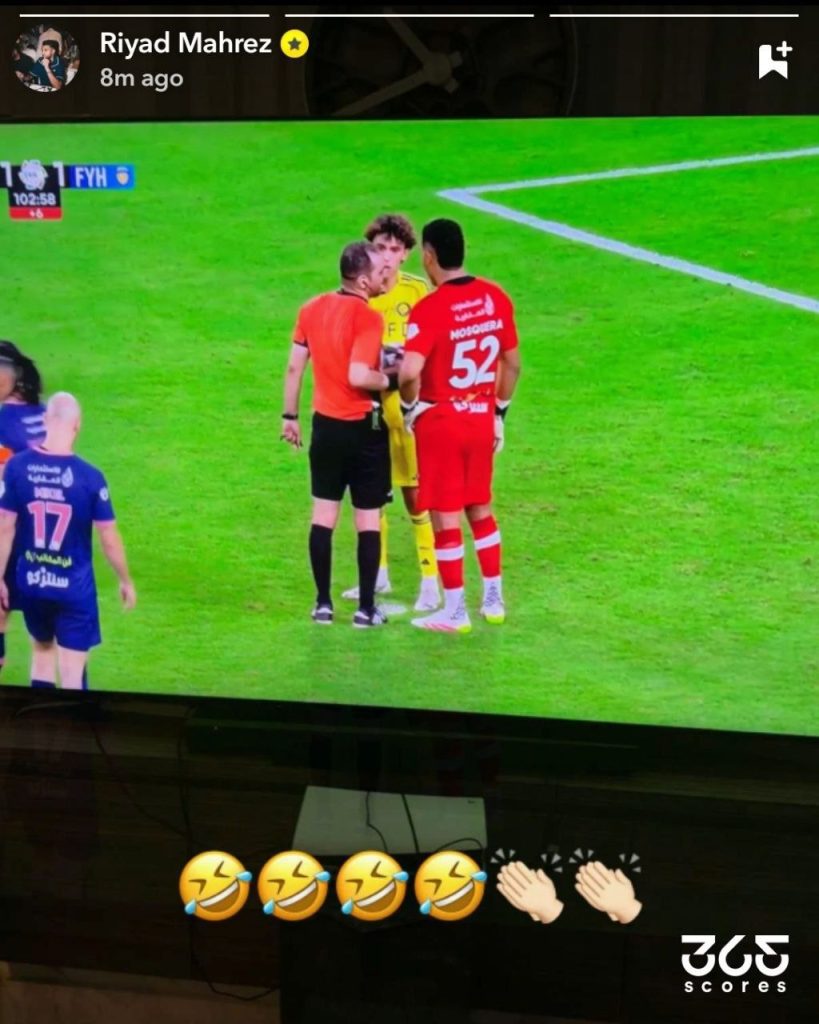
Task: Subscribe with the bookmark plus icon
Action: click(774, 60)
